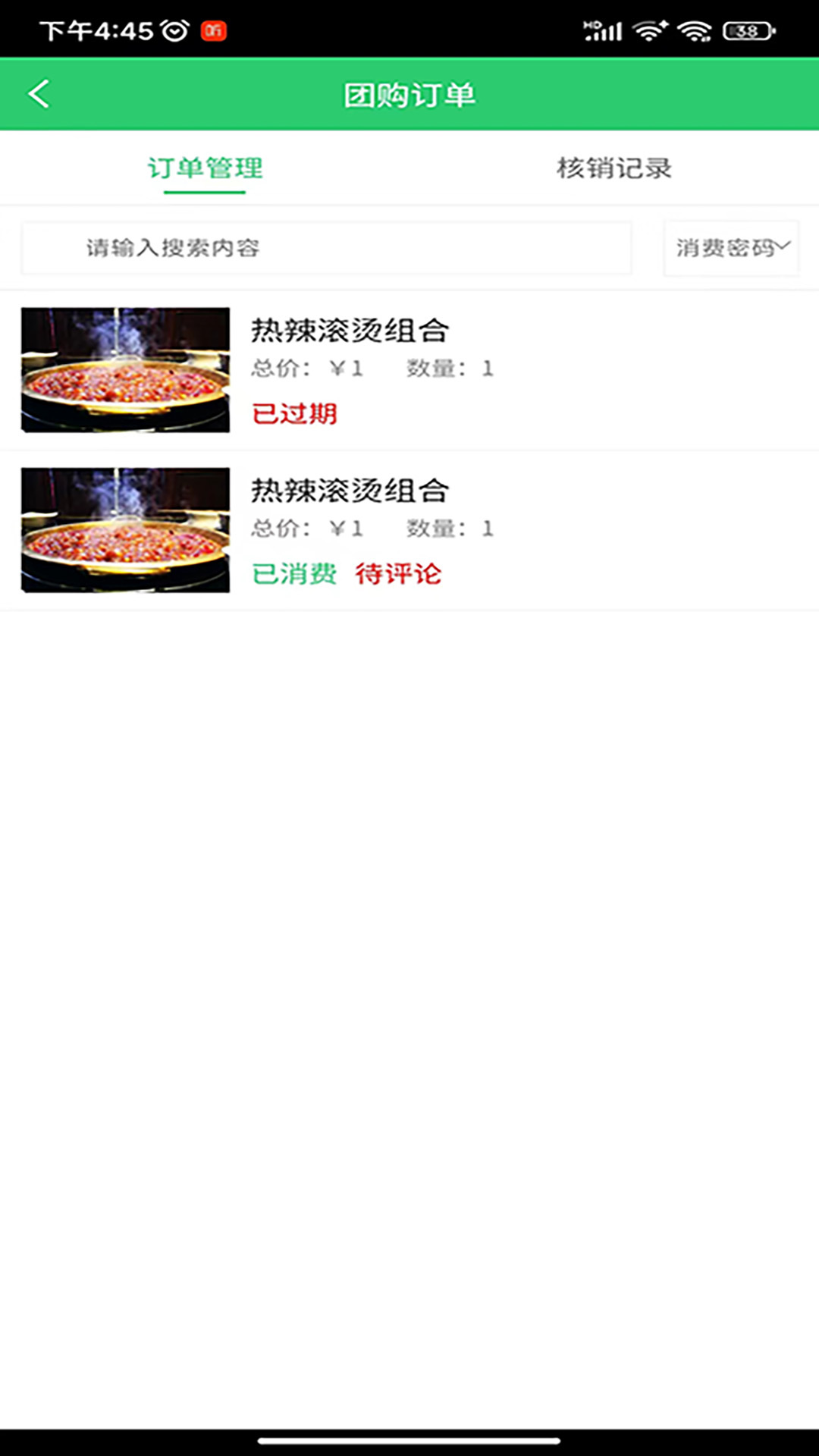Screen dimensions: 819x1456
Task: Select the 订单管理 tab
Action: point(205,168)
